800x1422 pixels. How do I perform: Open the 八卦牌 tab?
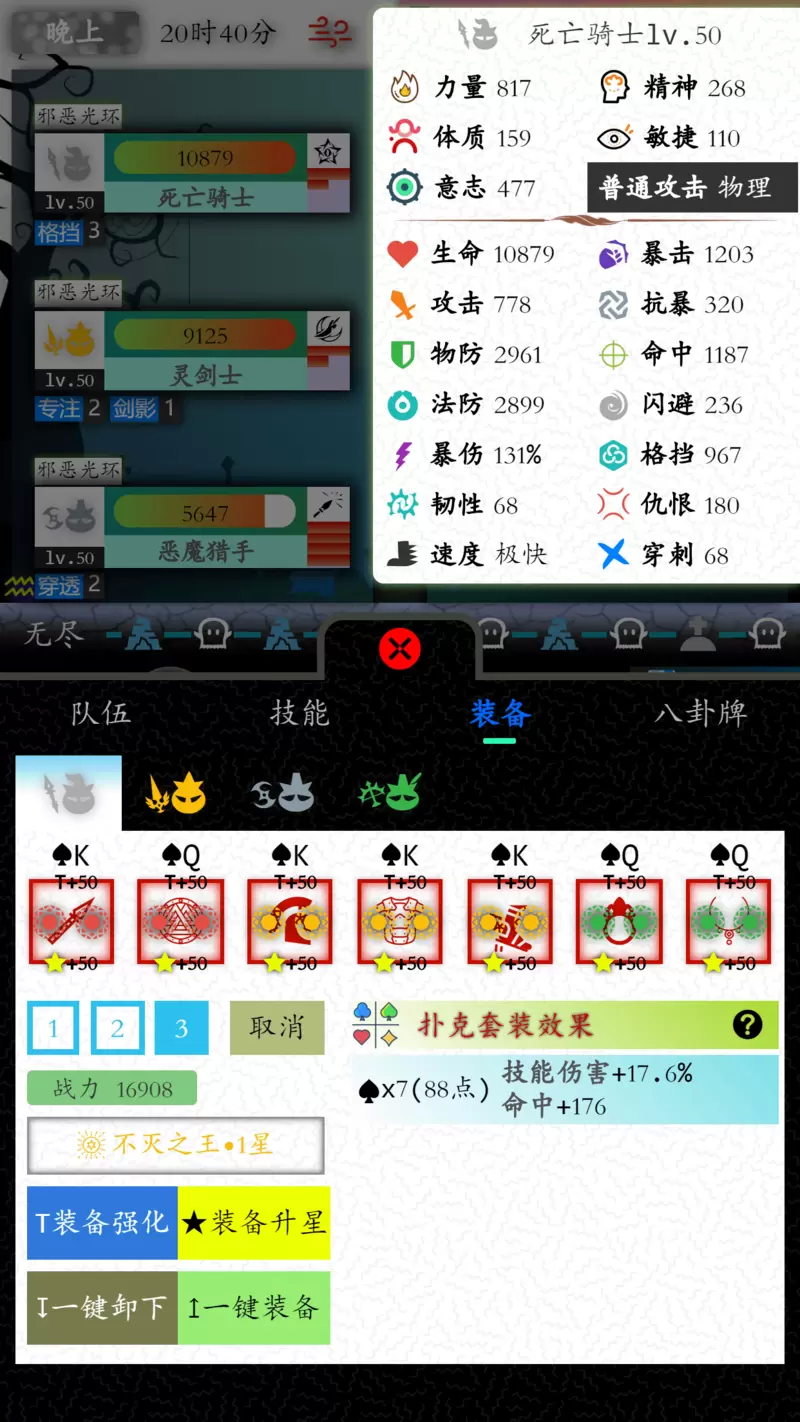[x=700, y=713]
